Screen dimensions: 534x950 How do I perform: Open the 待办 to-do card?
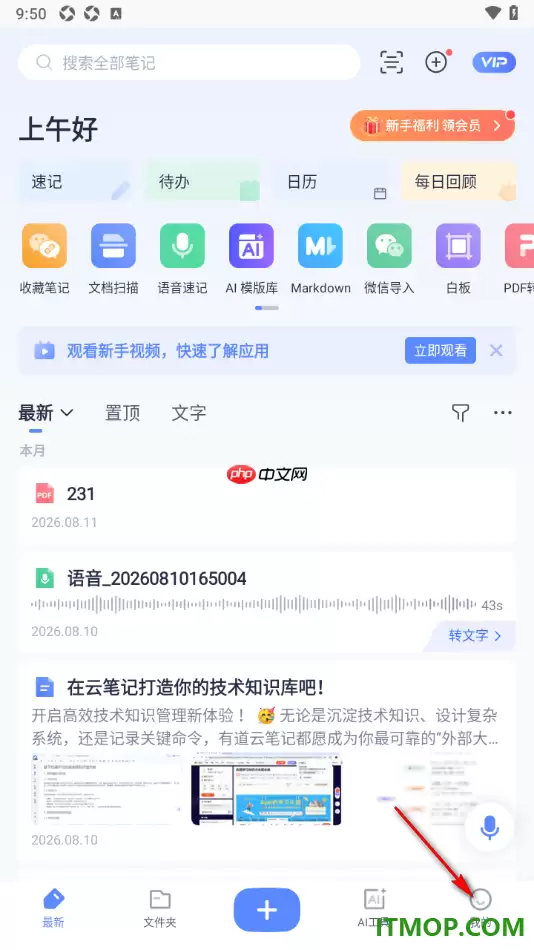(202, 181)
